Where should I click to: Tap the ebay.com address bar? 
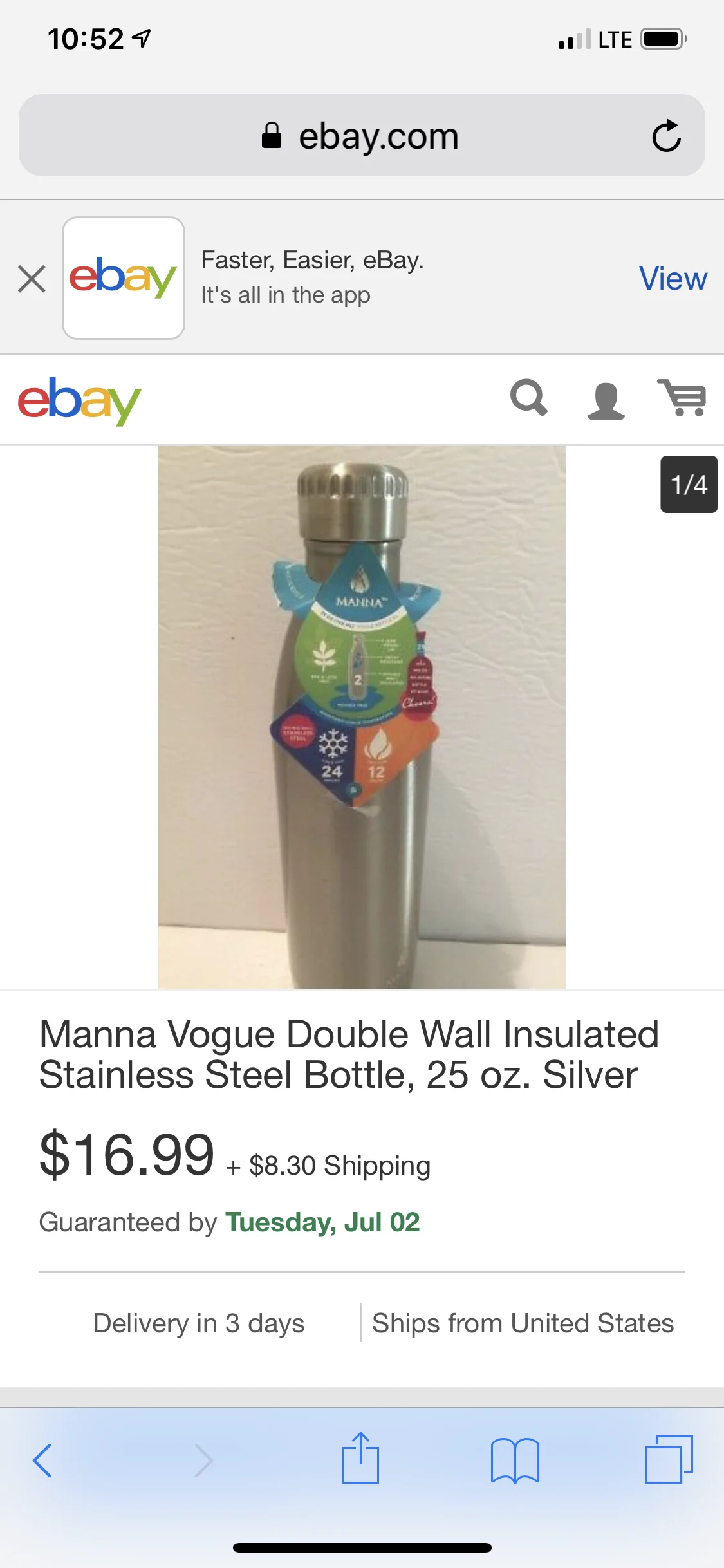coord(362,136)
